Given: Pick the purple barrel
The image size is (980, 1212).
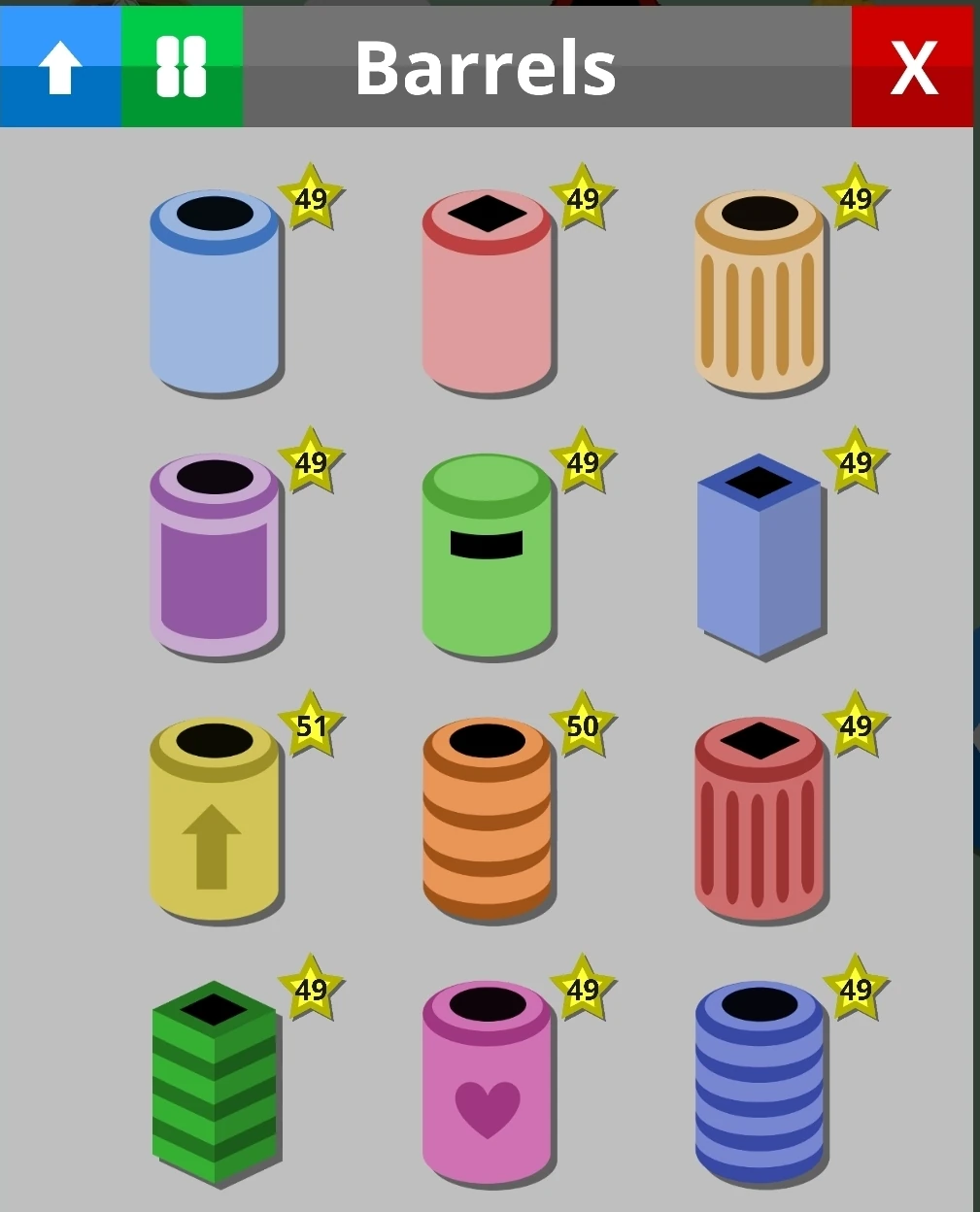Looking at the screenshot, I should click(215, 555).
